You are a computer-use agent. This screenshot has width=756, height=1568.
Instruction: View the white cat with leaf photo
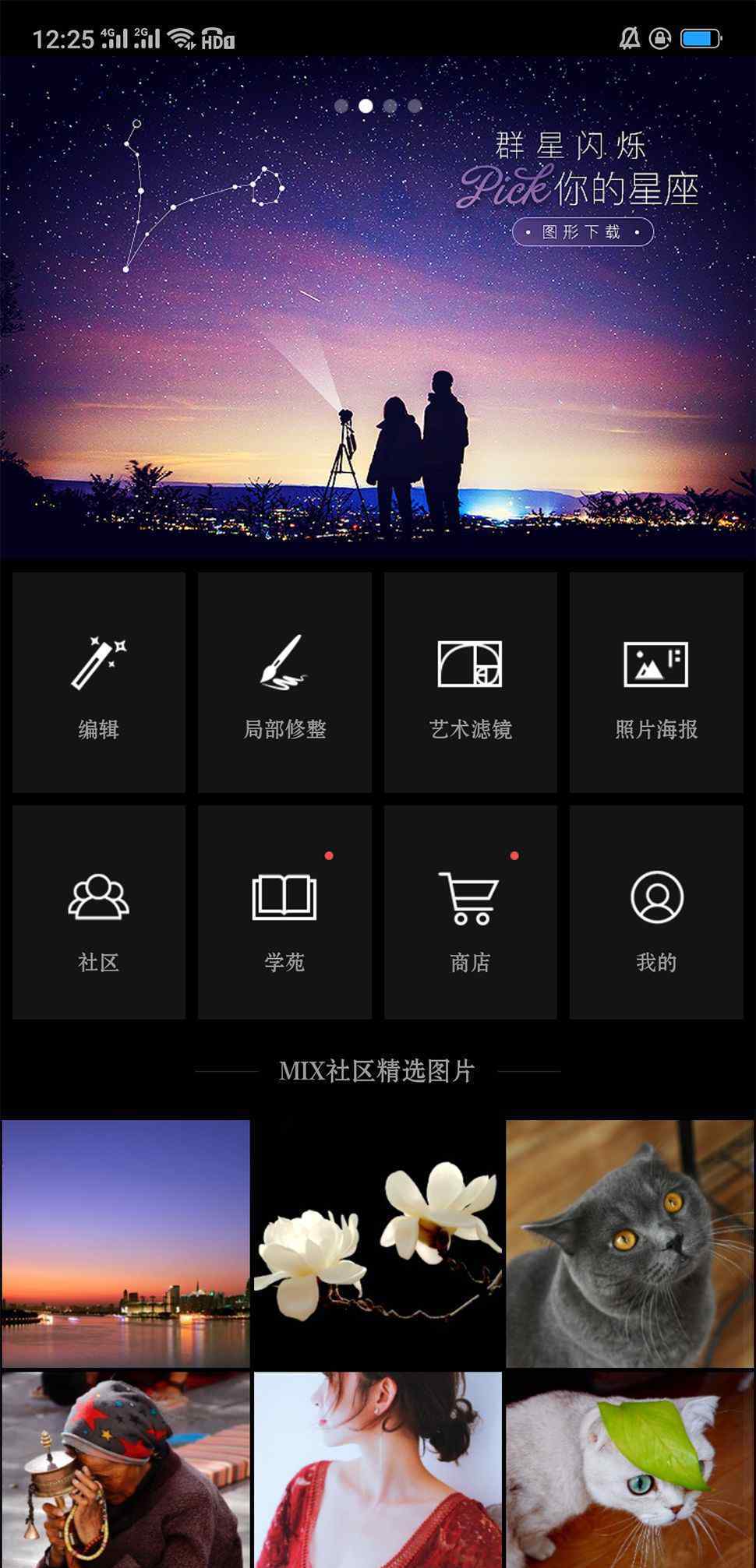pyautogui.click(x=630, y=1469)
